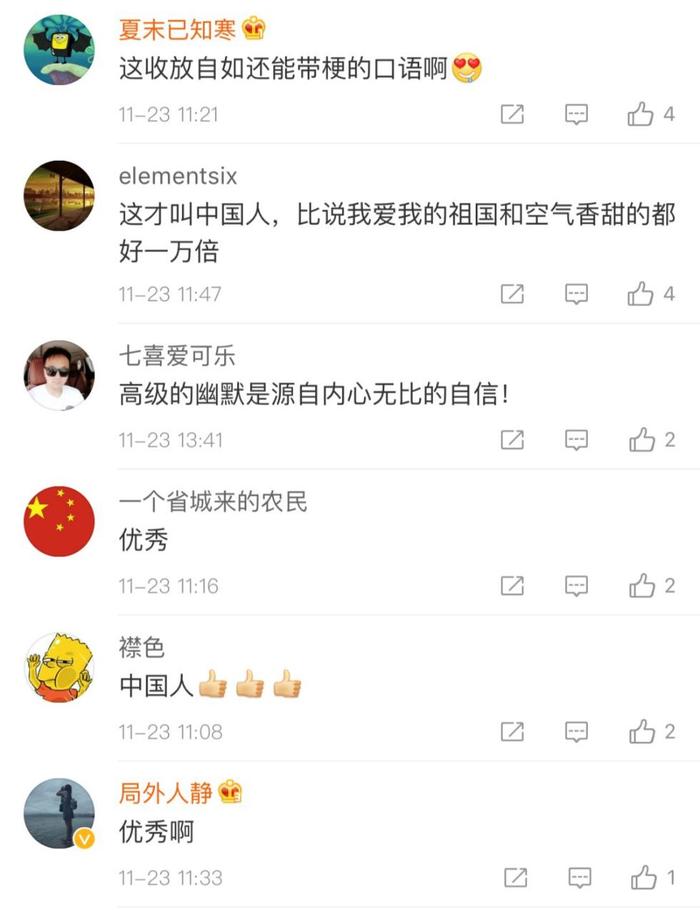Like 夏末已知寒's comment
This screenshot has height=910, width=700.
point(641,115)
